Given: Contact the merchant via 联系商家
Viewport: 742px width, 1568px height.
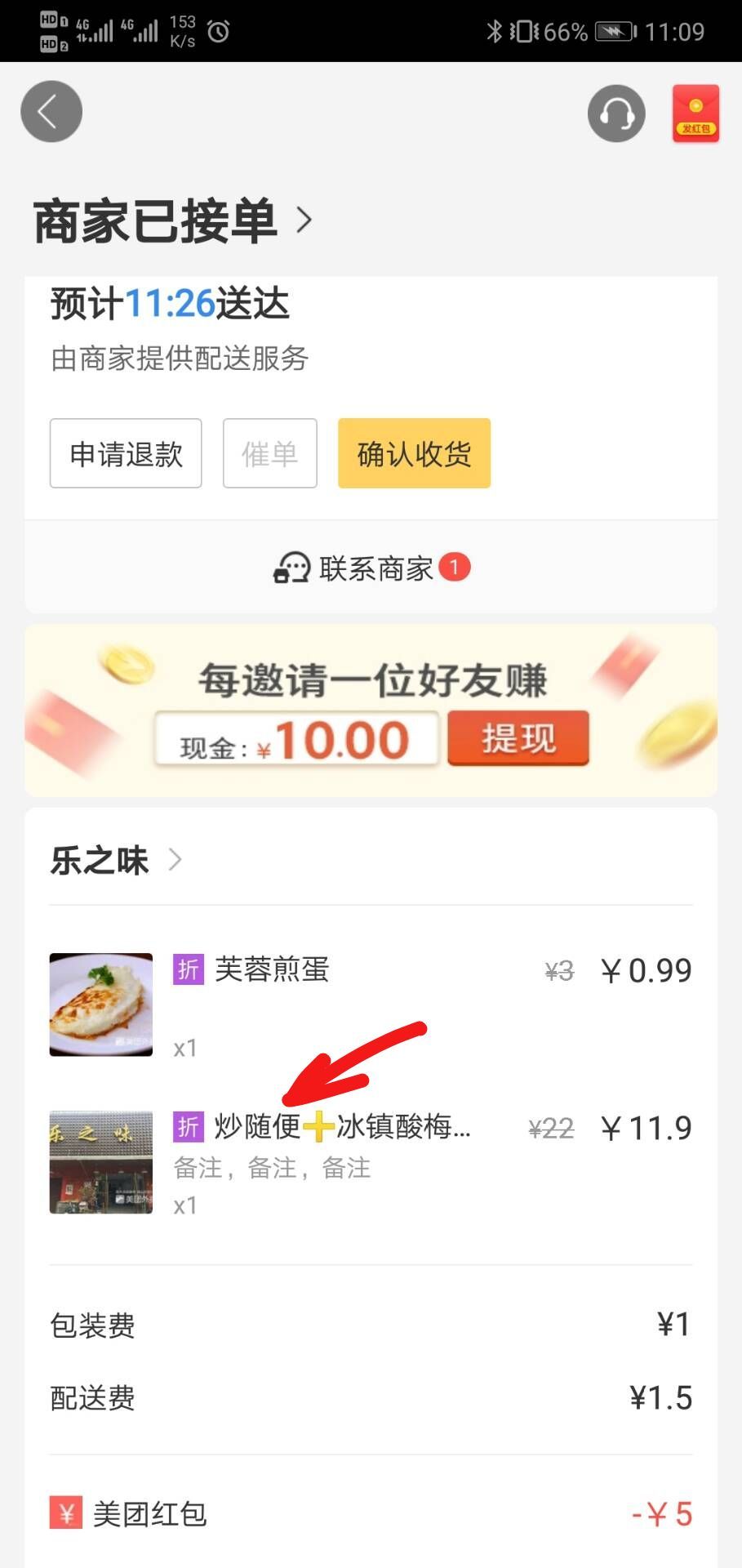Looking at the screenshot, I should click(371, 568).
